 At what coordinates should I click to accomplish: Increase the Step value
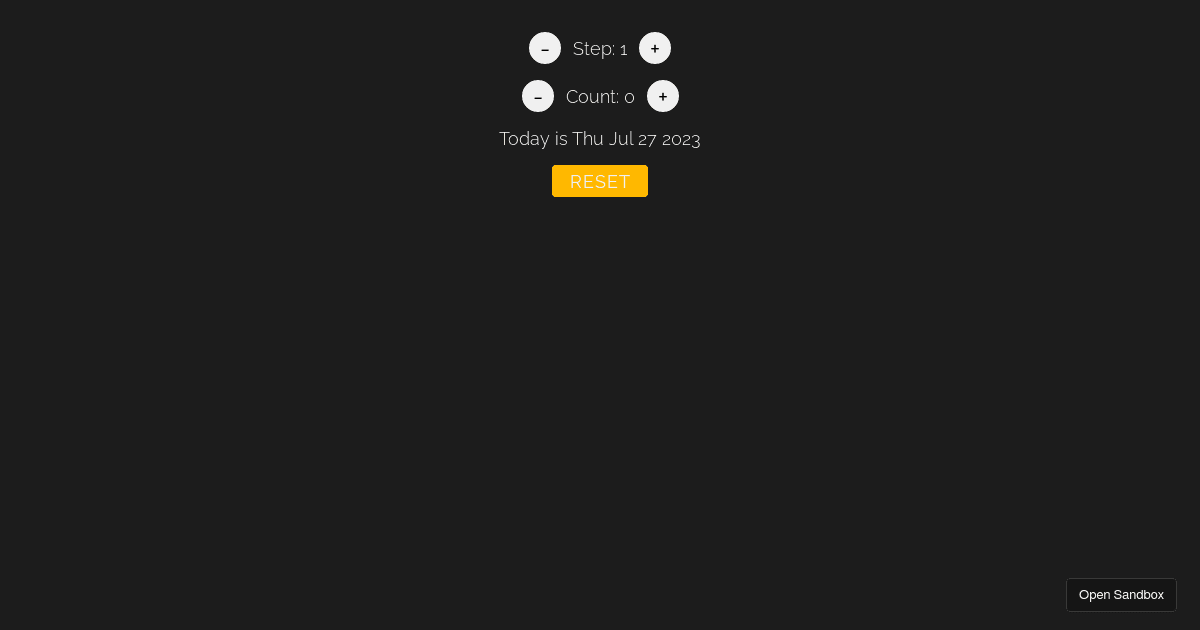click(655, 48)
